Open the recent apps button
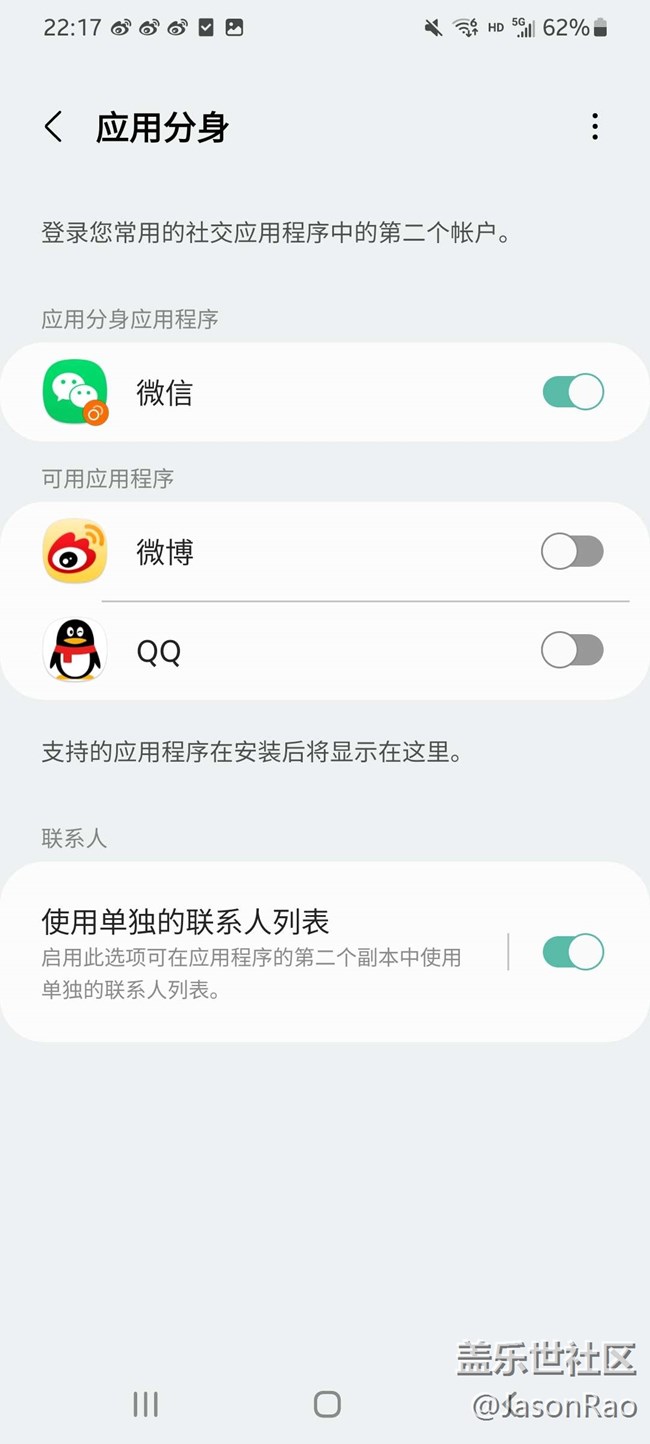The image size is (650, 1444). coord(146,1404)
